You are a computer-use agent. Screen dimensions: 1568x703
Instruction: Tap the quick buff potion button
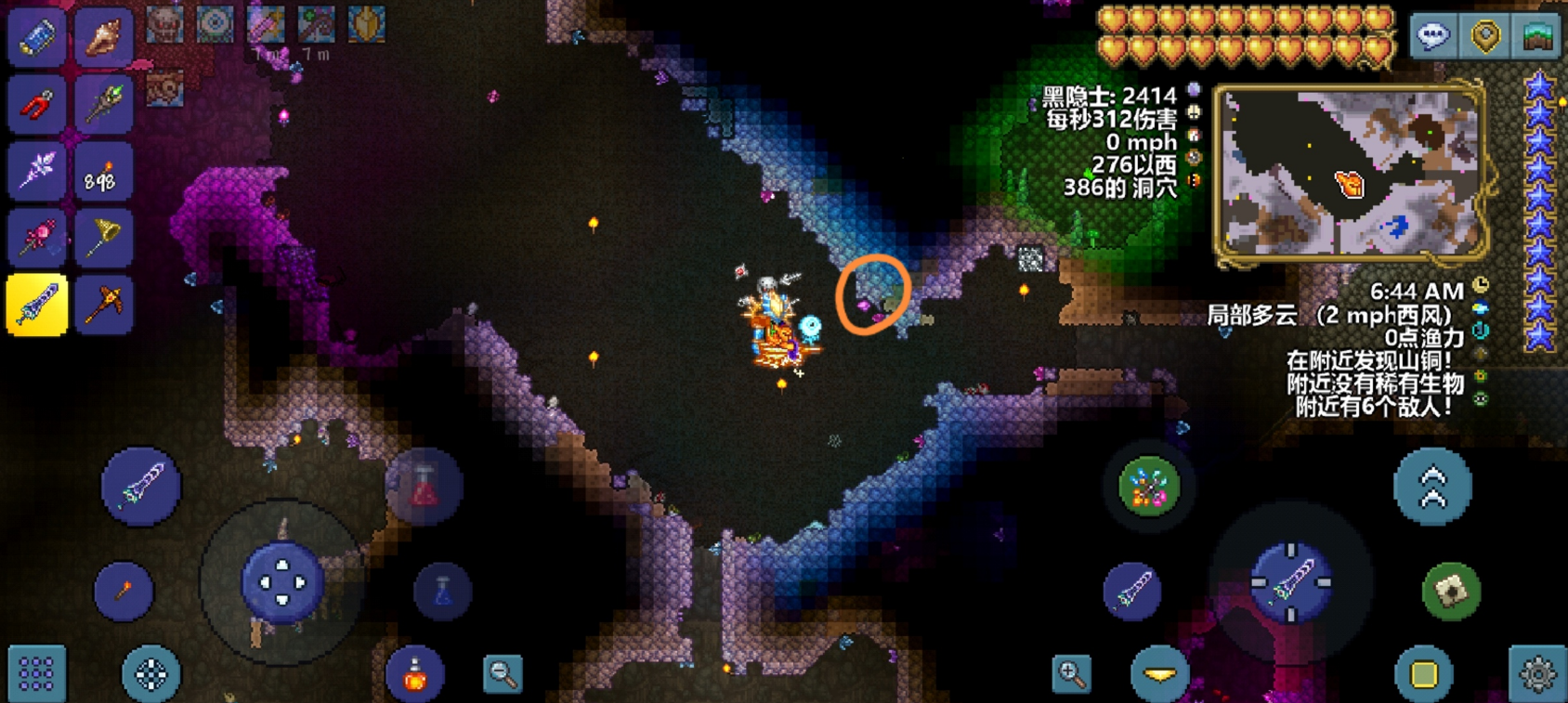(x=415, y=673)
